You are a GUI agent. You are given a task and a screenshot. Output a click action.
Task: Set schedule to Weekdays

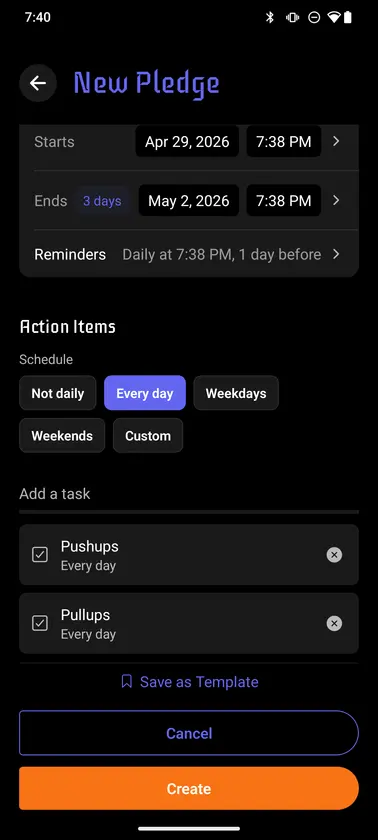[236, 393]
